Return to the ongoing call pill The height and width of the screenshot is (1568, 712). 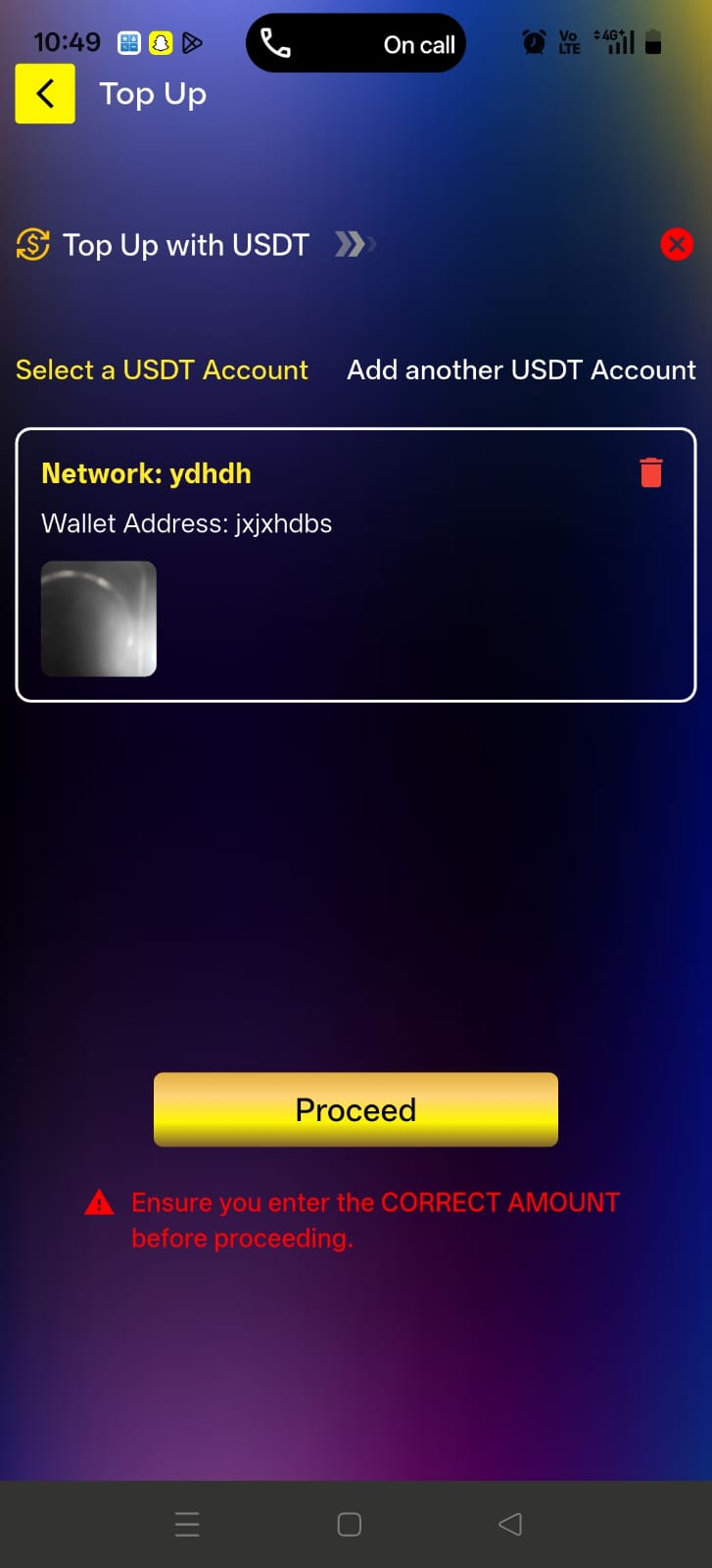(x=356, y=44)
